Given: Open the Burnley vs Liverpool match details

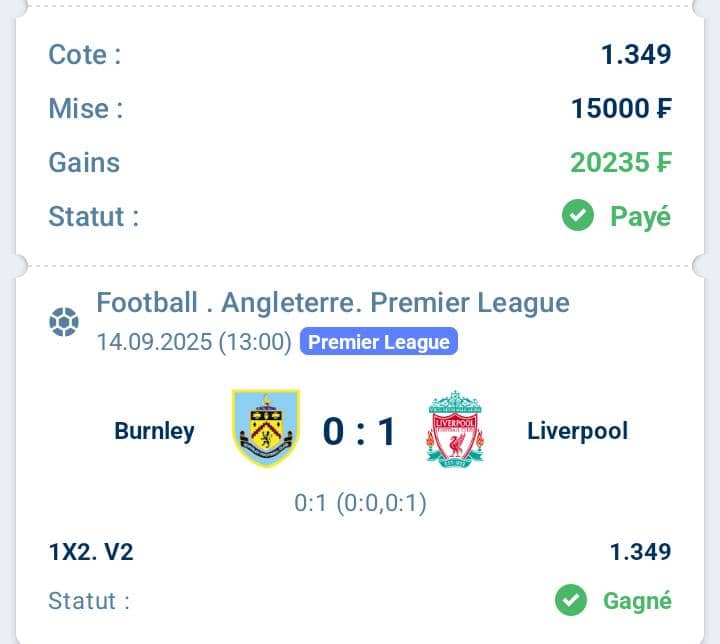Looking at the screenshot, I should tap(359, 431).
